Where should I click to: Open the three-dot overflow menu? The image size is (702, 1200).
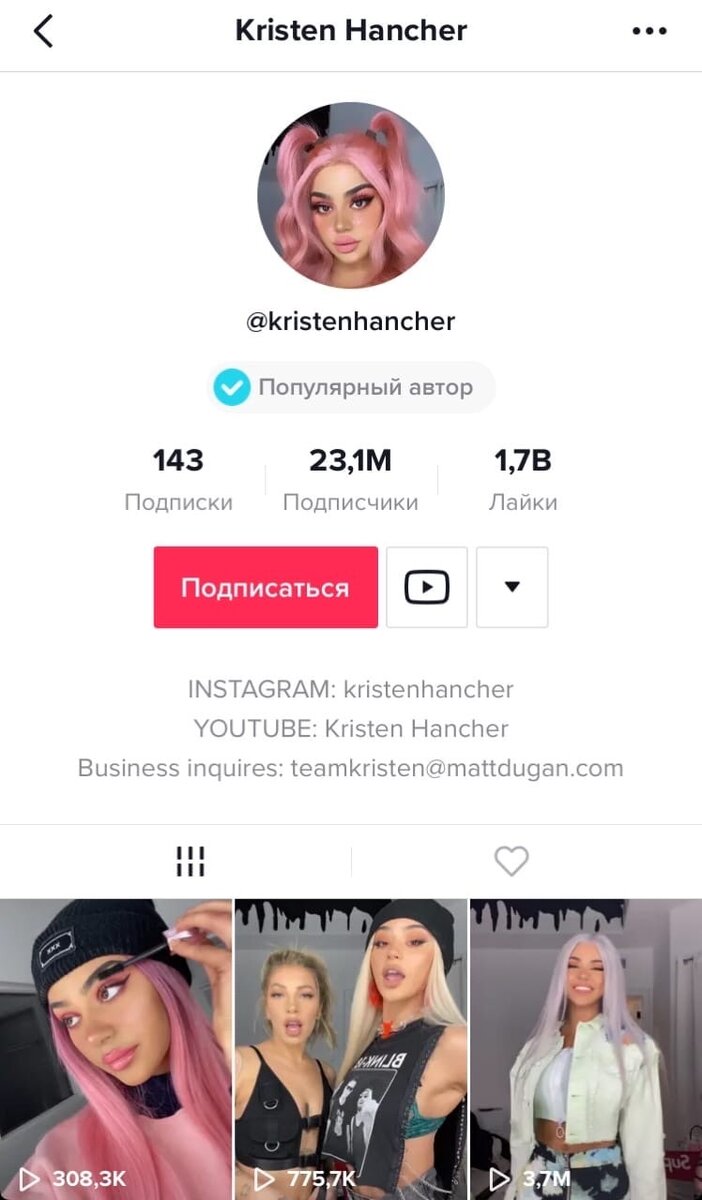coord(649,31)
